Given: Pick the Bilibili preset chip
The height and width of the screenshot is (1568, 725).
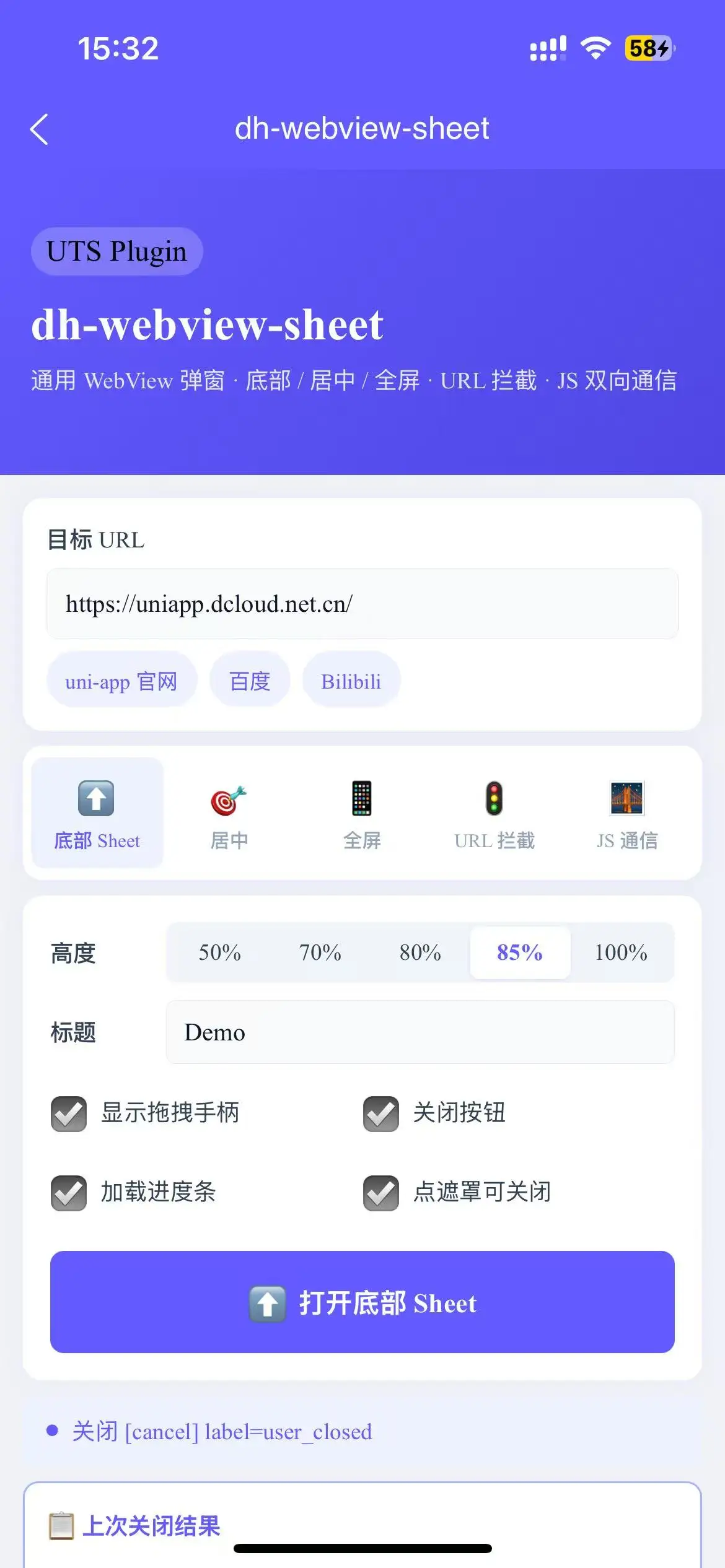Looking at the screenshot, I should coord(351,681).
